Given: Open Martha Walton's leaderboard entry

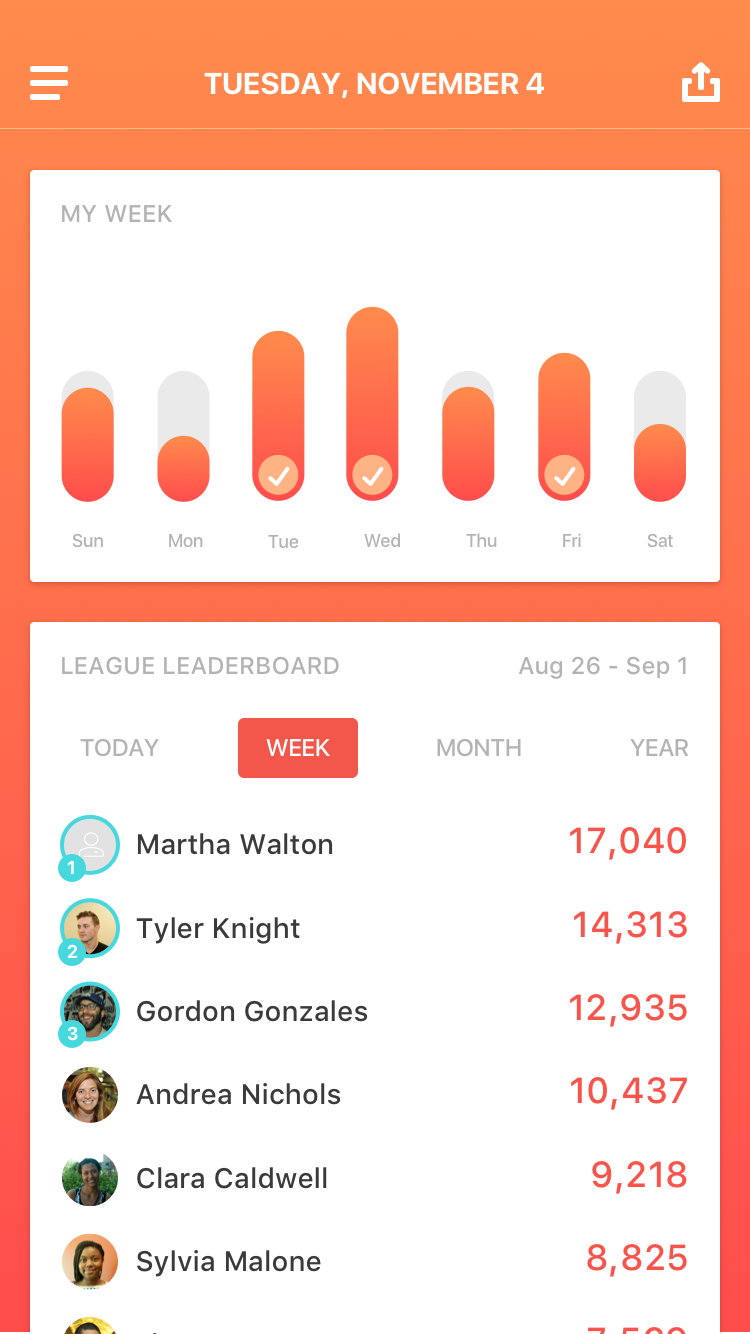Looking at the screenshot, I should [x=235, y=844].
